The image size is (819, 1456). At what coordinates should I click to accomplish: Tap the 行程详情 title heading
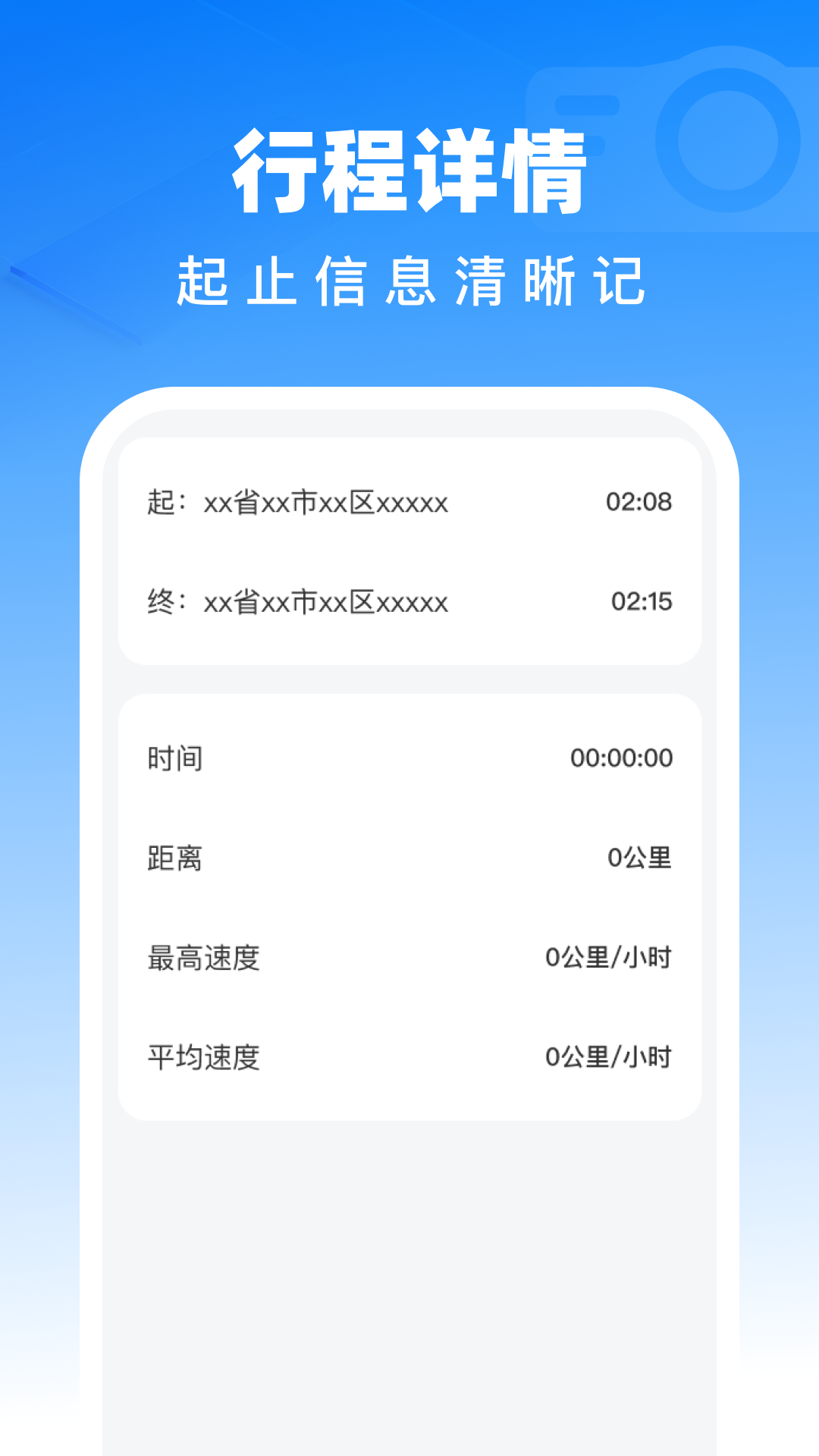tap(409, 171)
